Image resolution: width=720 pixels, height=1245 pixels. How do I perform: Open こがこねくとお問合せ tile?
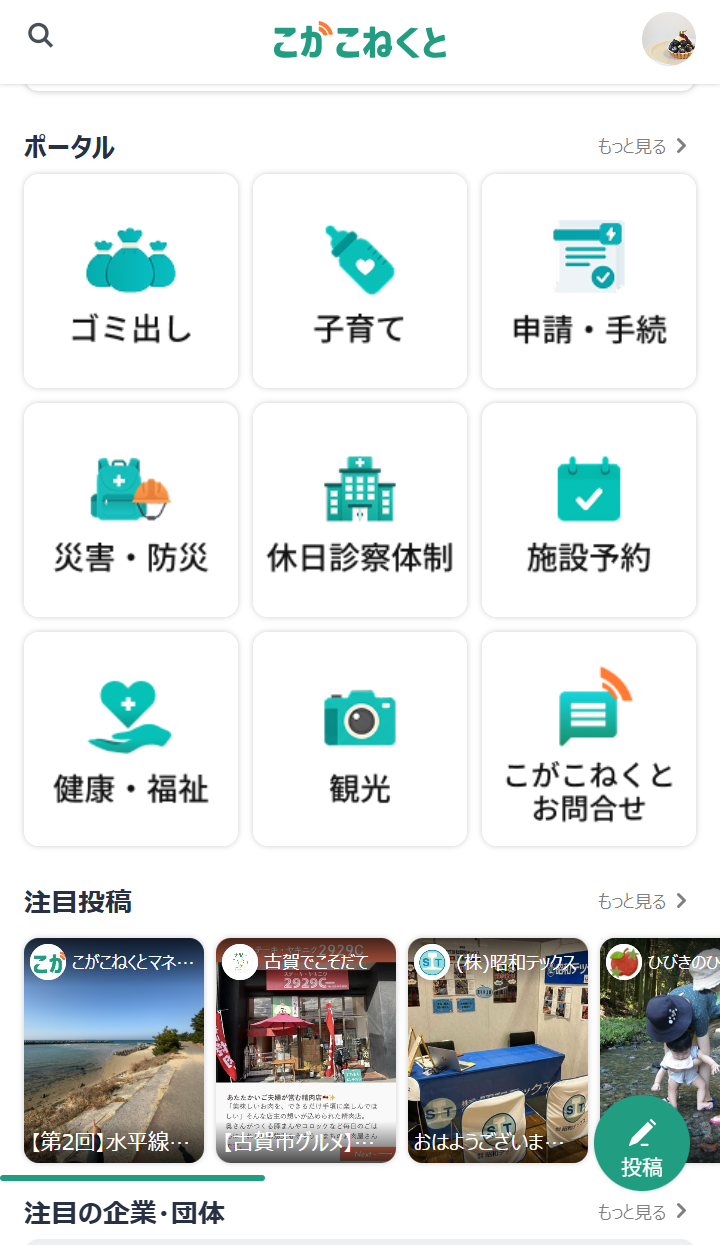pos(589,739)
